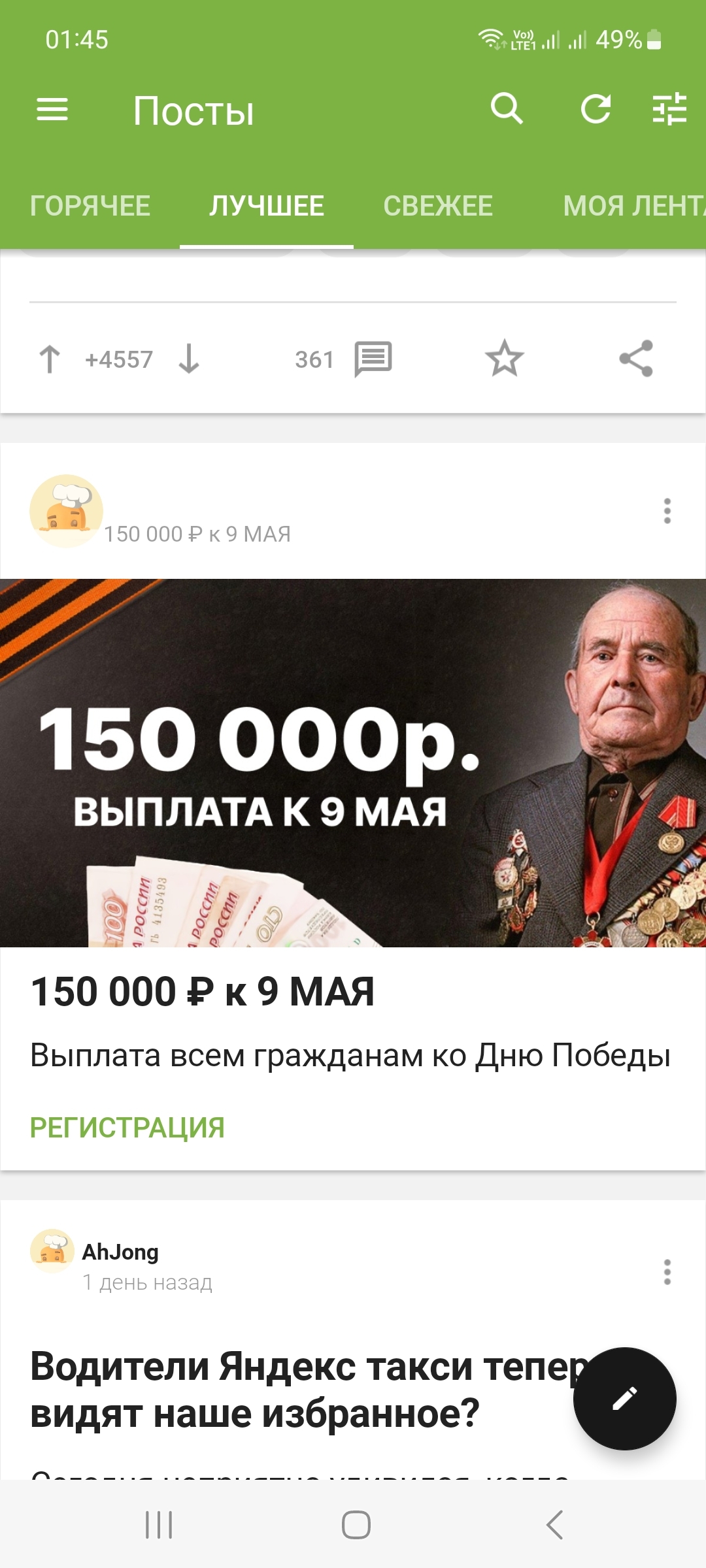Open the 150 000р. выплата banner

pos(353,762)
